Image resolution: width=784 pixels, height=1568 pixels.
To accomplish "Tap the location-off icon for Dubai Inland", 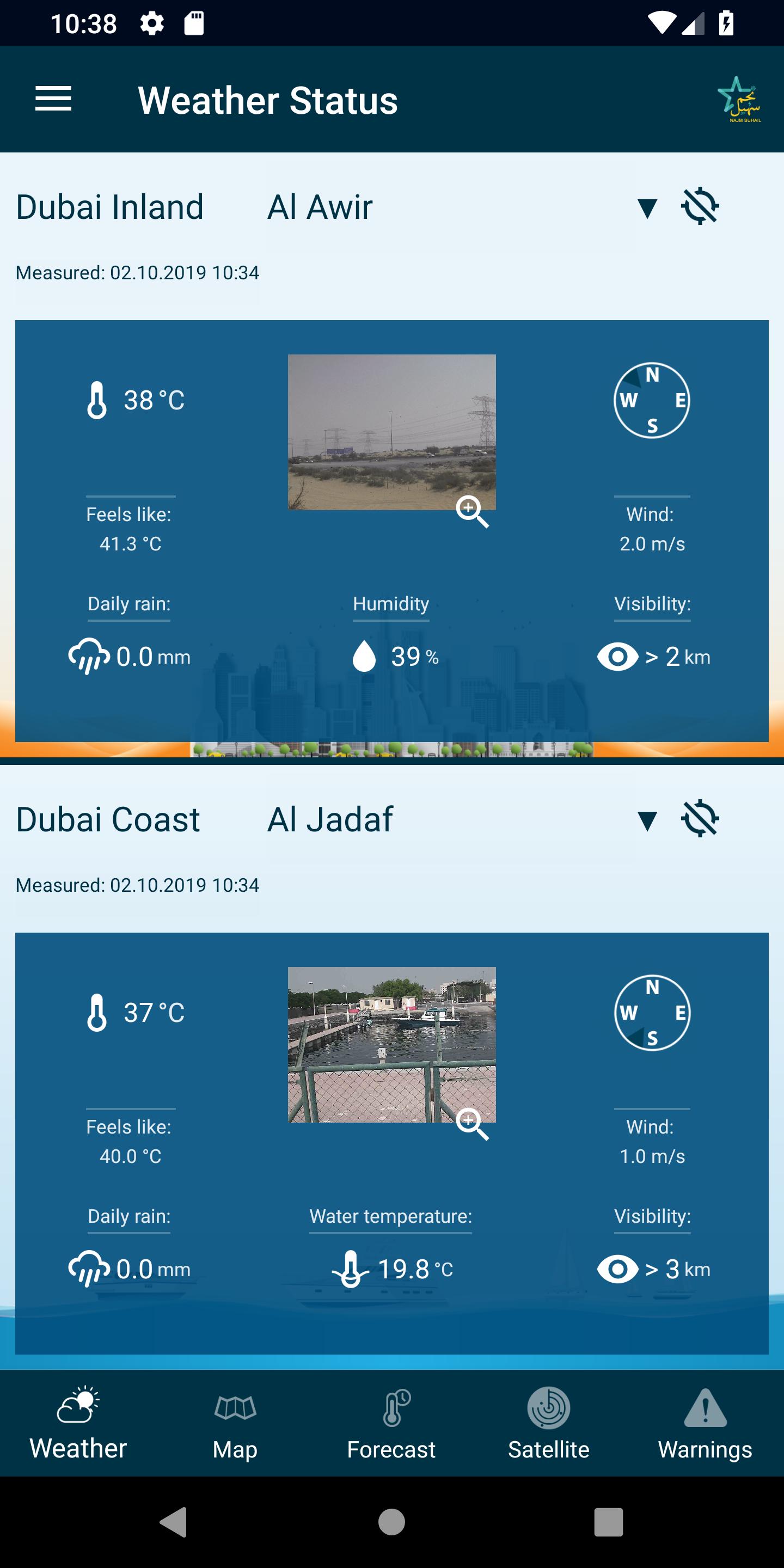I will click(x=700, y=207).
